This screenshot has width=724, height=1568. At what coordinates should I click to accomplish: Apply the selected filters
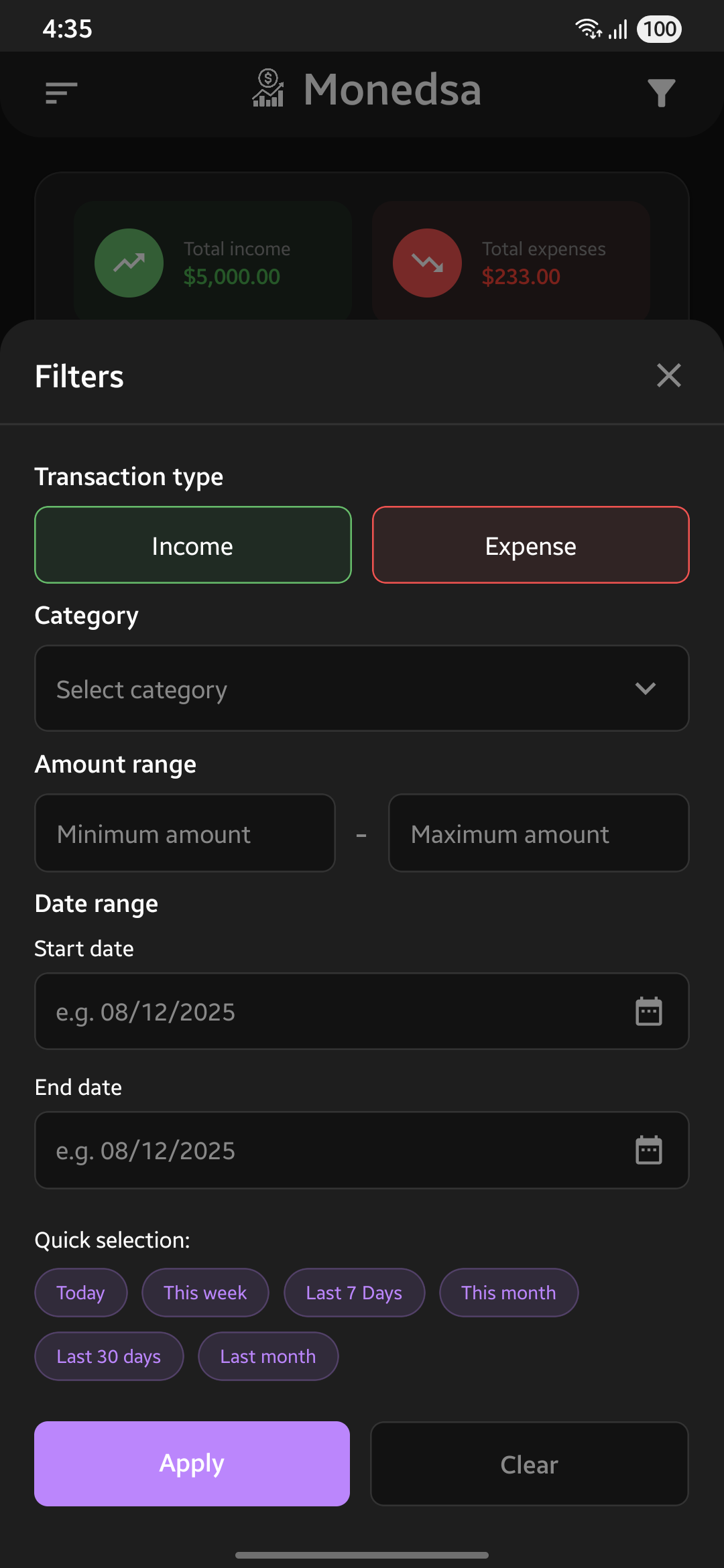(192, 1463)
